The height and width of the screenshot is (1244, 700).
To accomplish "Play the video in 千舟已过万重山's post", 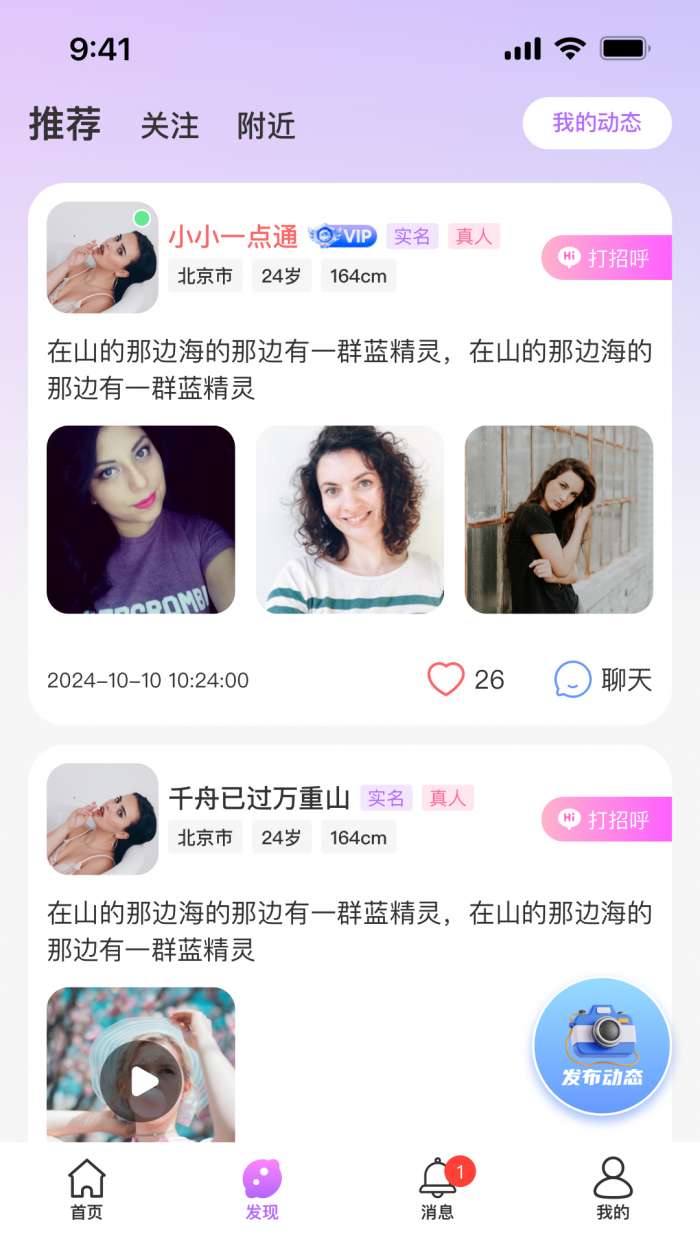I will 141,1080.
